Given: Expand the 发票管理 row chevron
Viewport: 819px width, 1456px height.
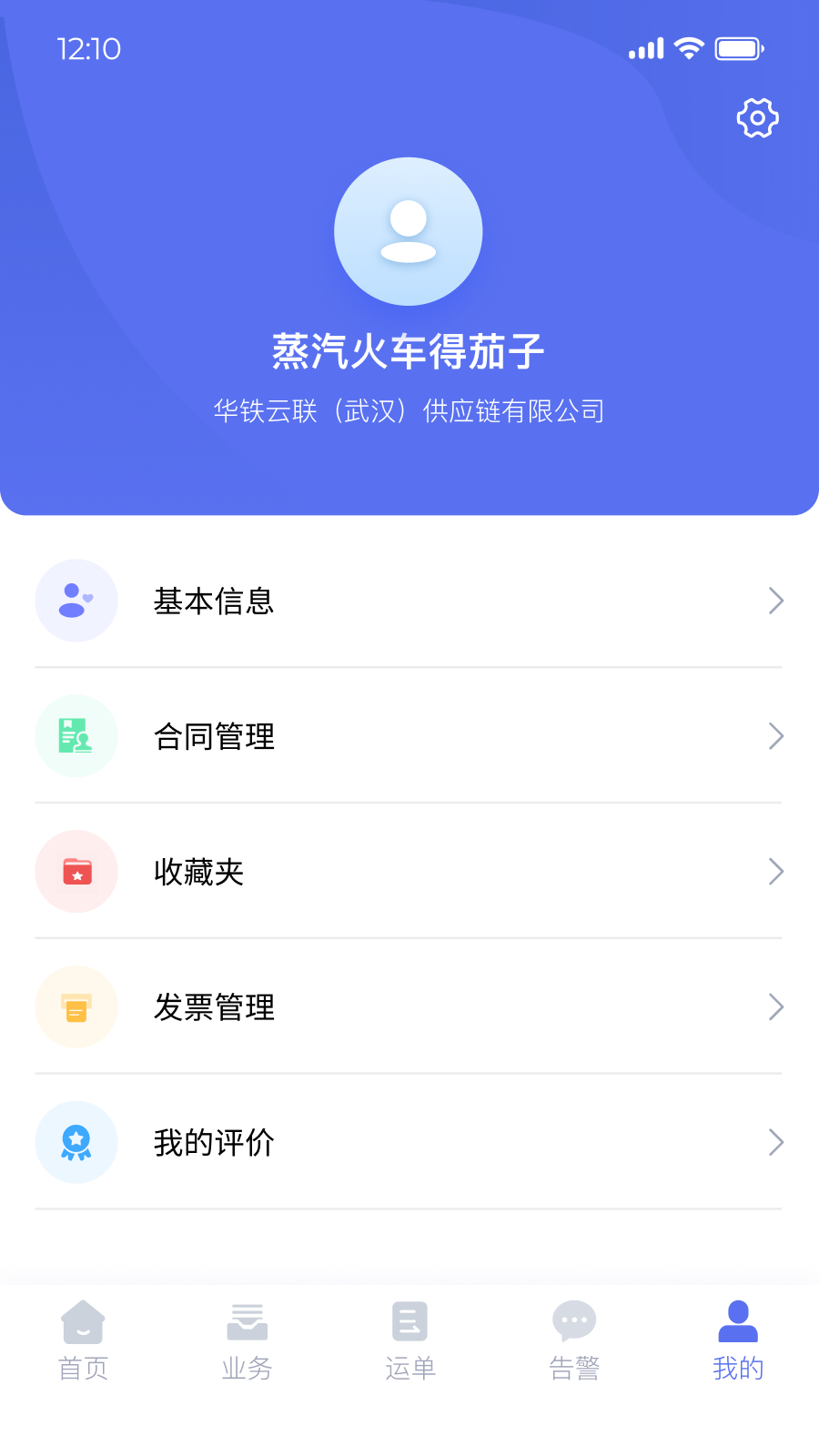Looking at the screenshot, I should [775, 1006].
